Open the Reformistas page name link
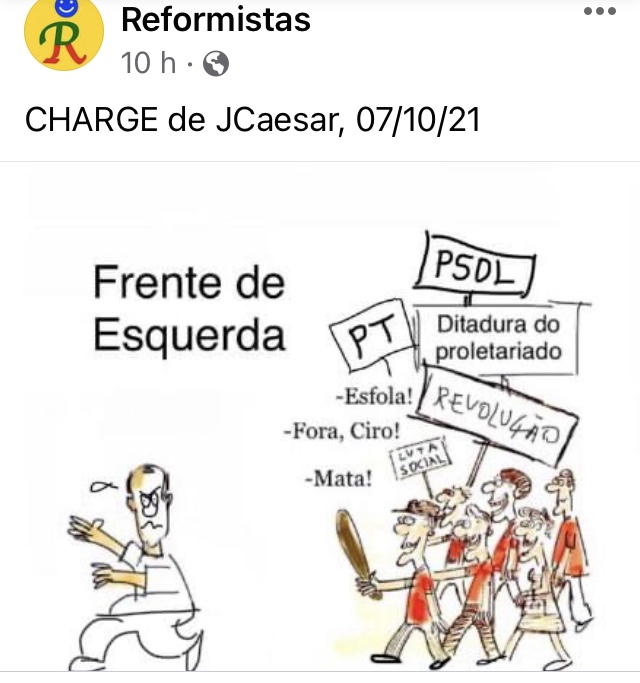Screen dimensions: 640x683 pos(215,19)
